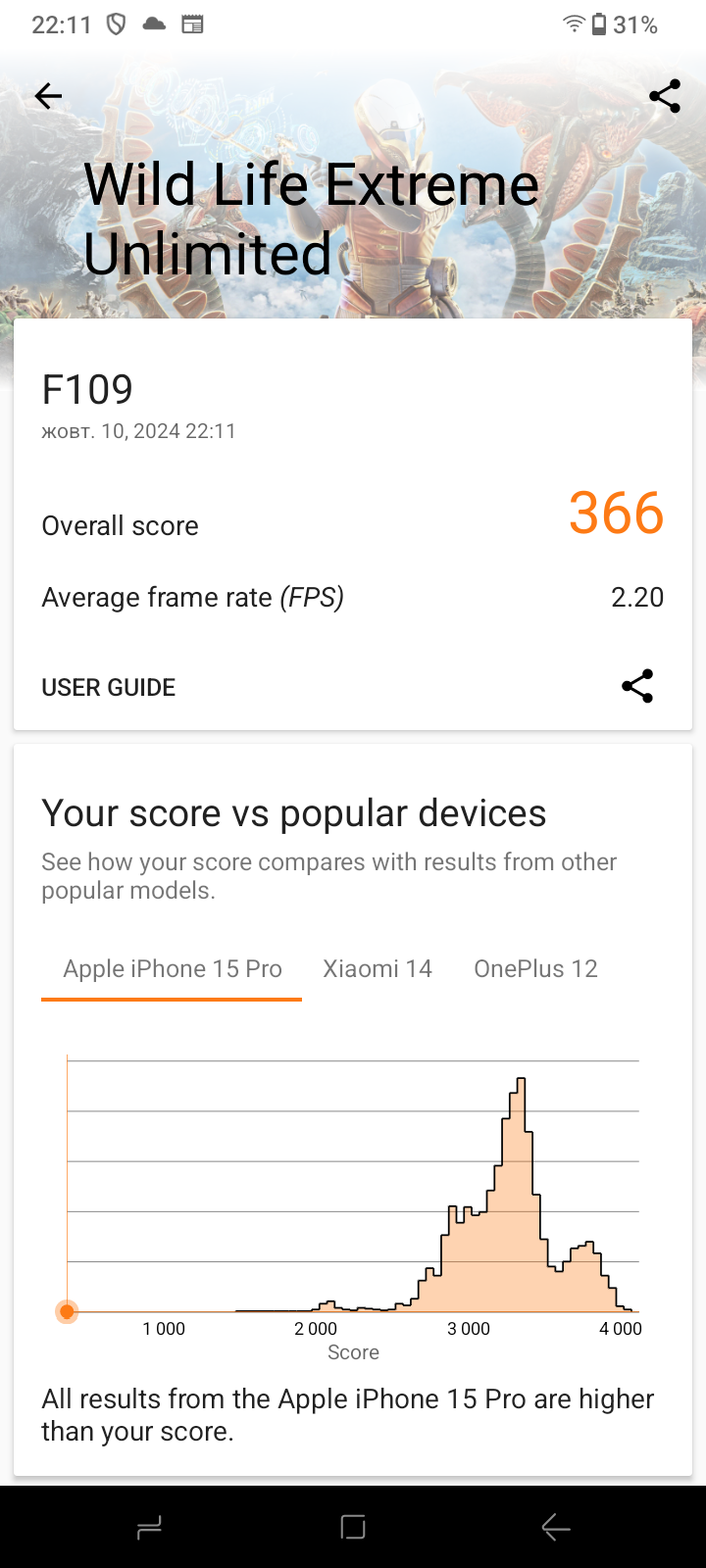Share the result via the top share icon
Image resolution: width=706 pixels, height=1568 pixels.
click(x=665, y=96)
